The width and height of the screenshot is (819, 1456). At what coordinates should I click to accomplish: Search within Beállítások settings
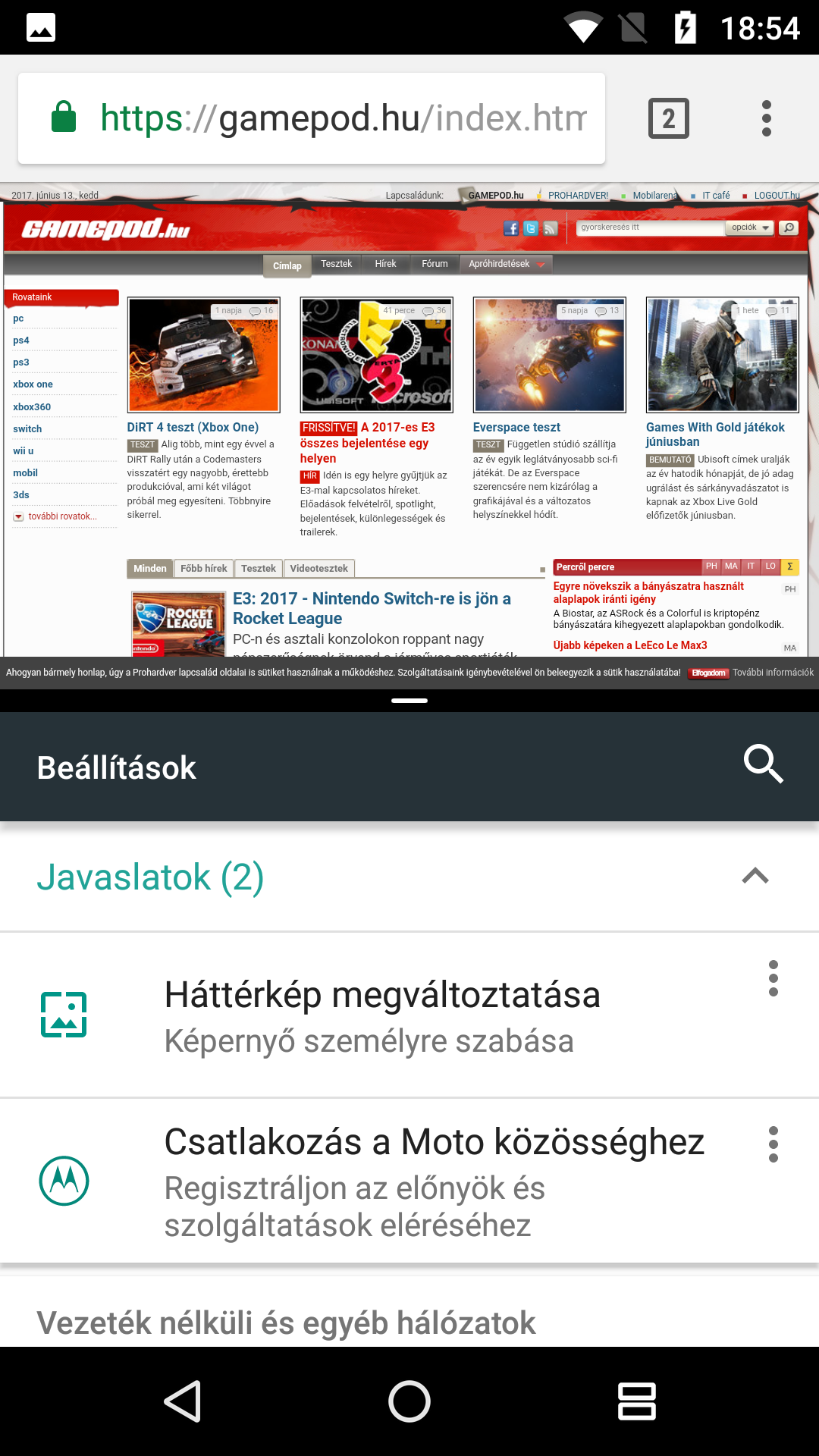(763, 764)
